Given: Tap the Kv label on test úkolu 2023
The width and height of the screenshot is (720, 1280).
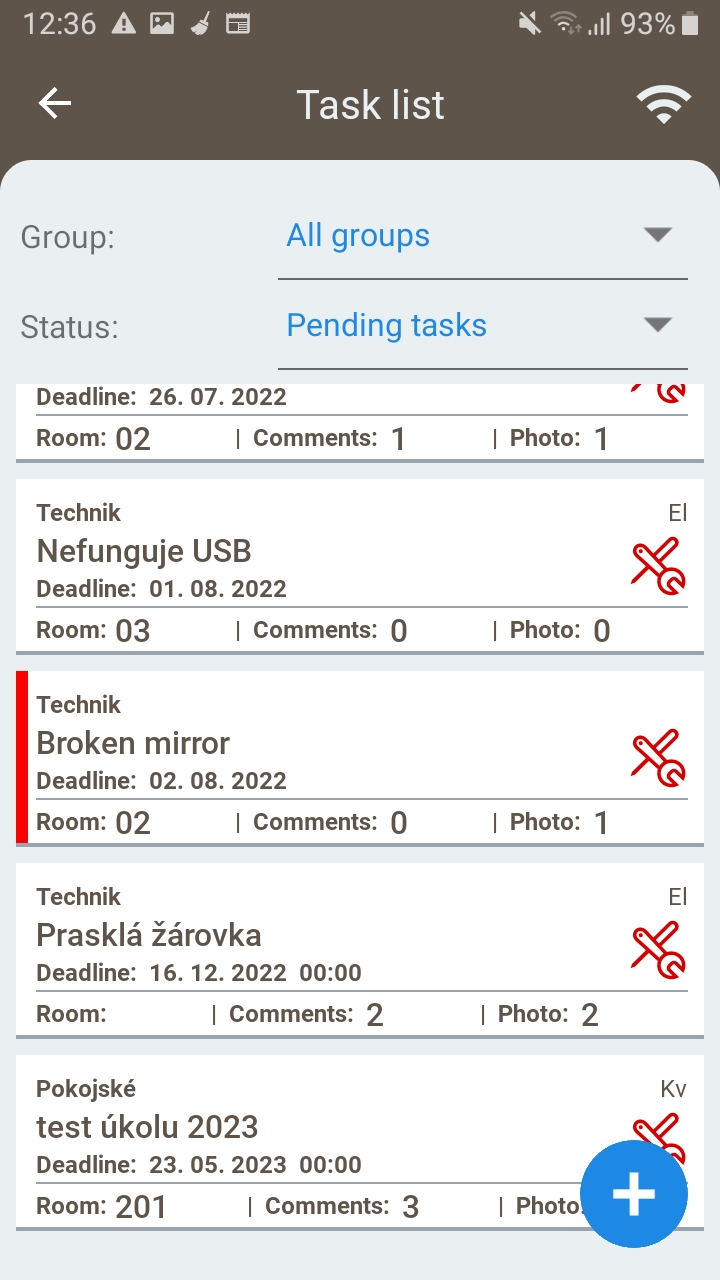Looking at the screenshot, I should click(x=674, y=1088).
